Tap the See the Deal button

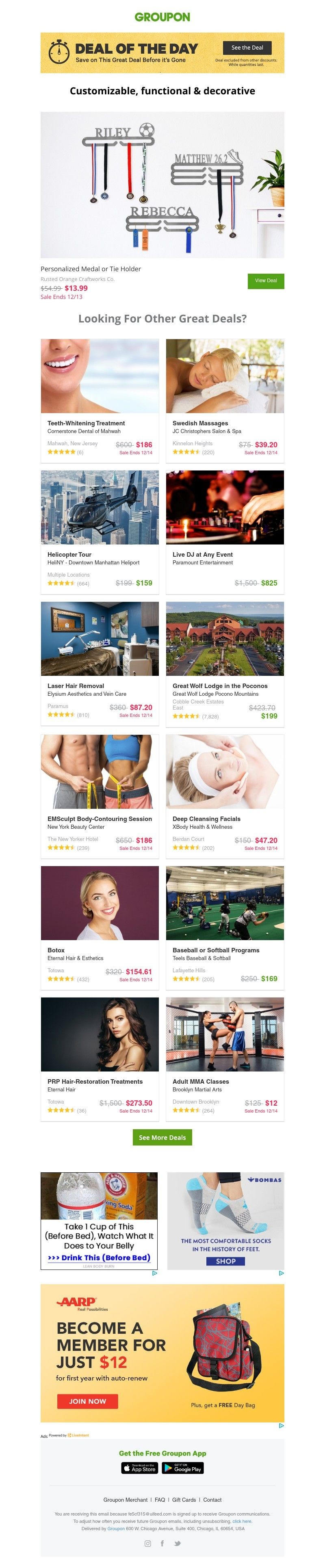tap(247, 48)
